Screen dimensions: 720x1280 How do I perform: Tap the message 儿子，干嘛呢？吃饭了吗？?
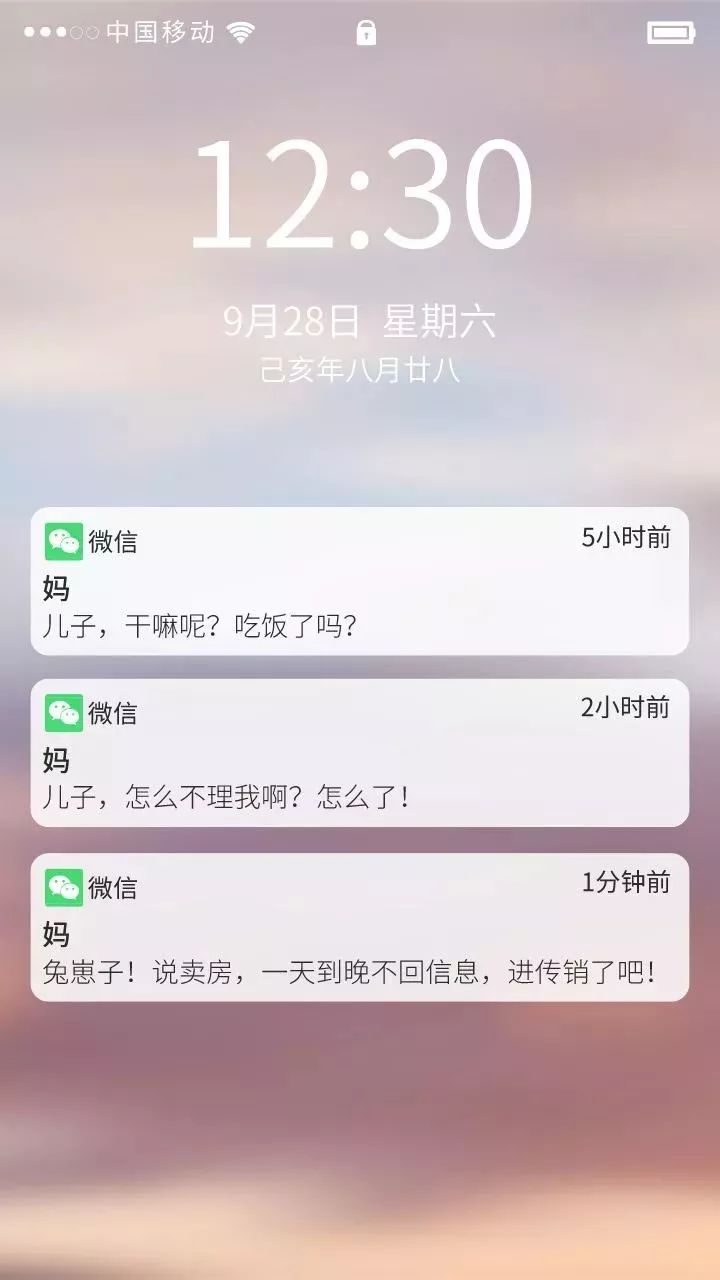[200, 624]
